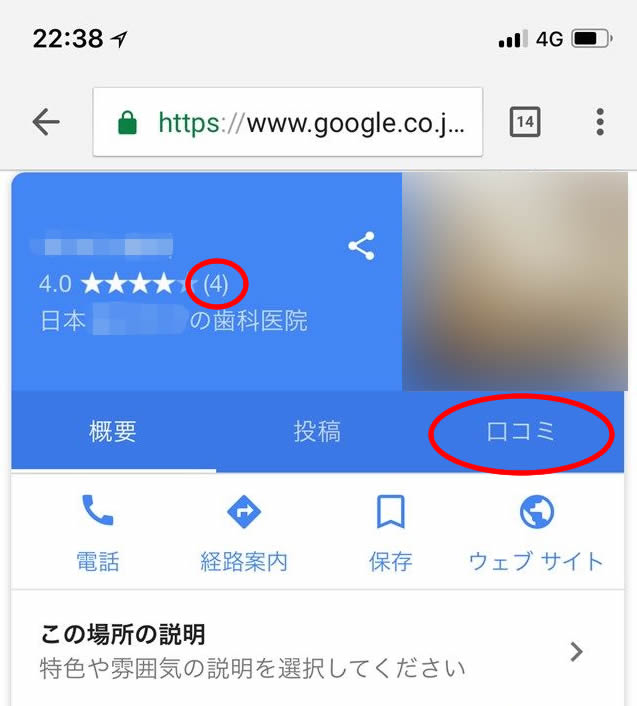Open the browser overflow menu
Viewport: 637px width, 706px height.
[600, 123]
